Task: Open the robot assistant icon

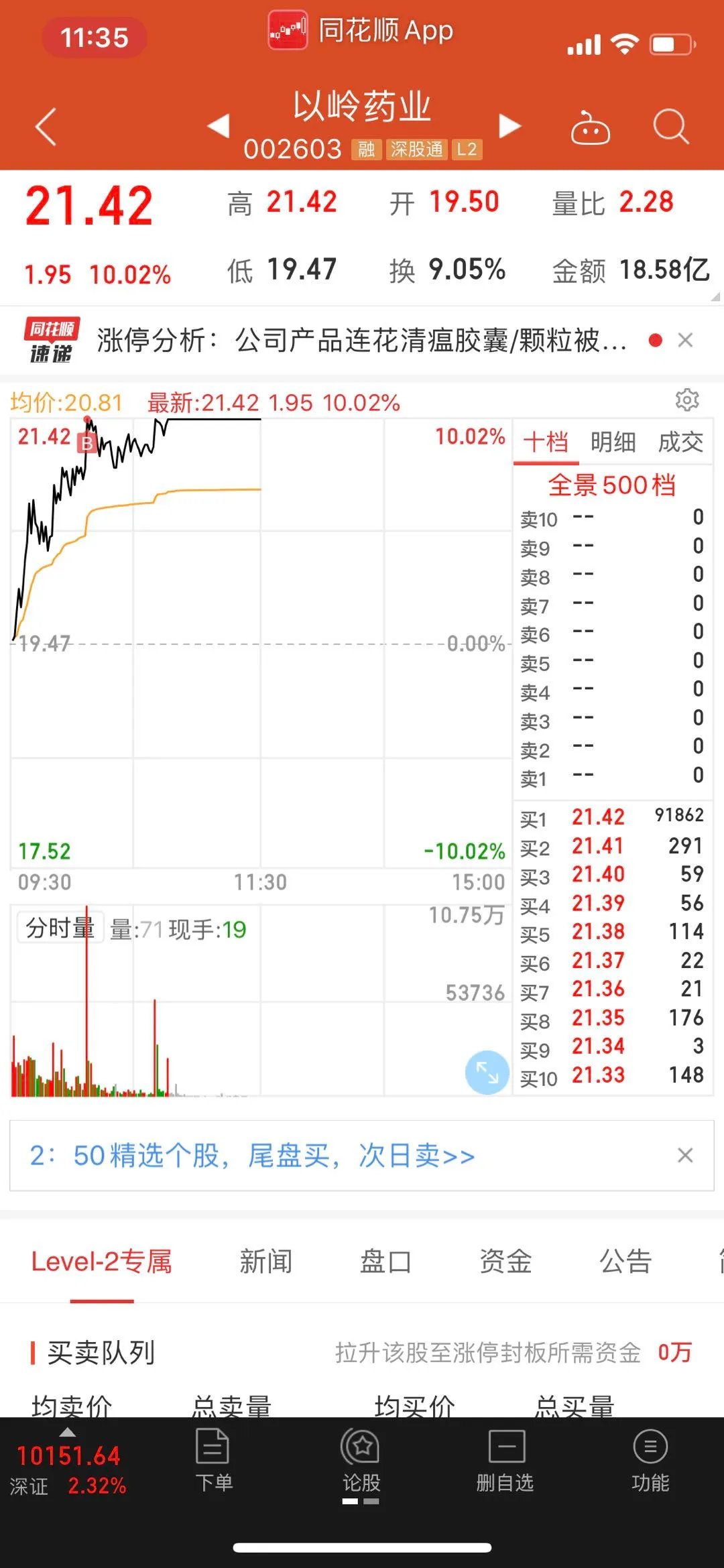Action: point(590,127)
